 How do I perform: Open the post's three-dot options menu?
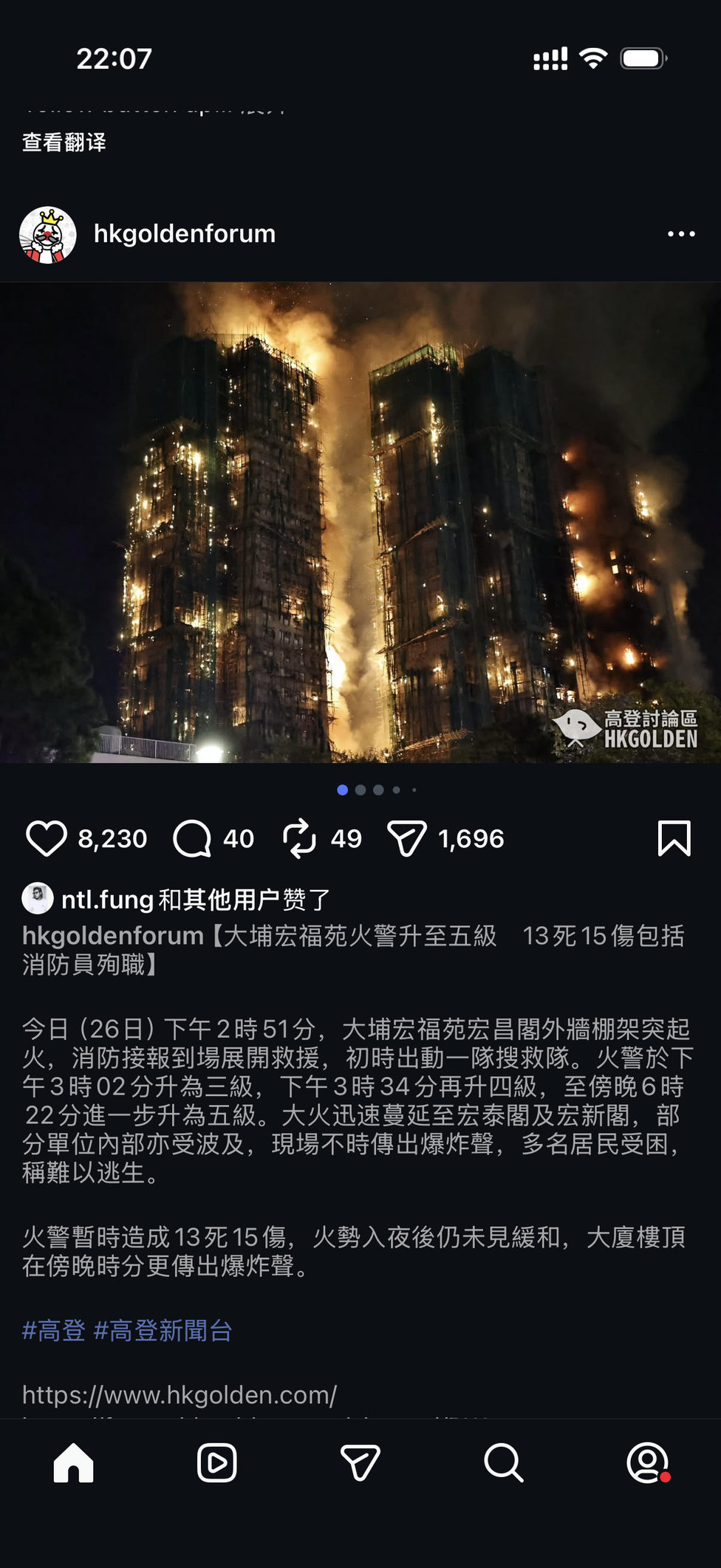pyautogui.click(x=680, y=234)
